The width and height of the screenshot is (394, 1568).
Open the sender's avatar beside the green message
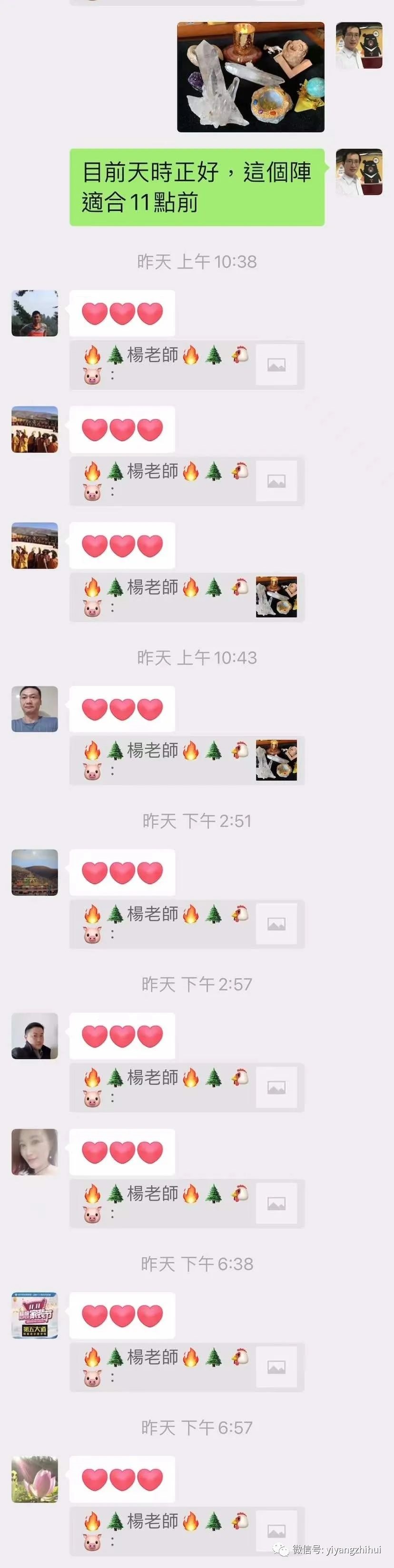(x=359, y=172)
